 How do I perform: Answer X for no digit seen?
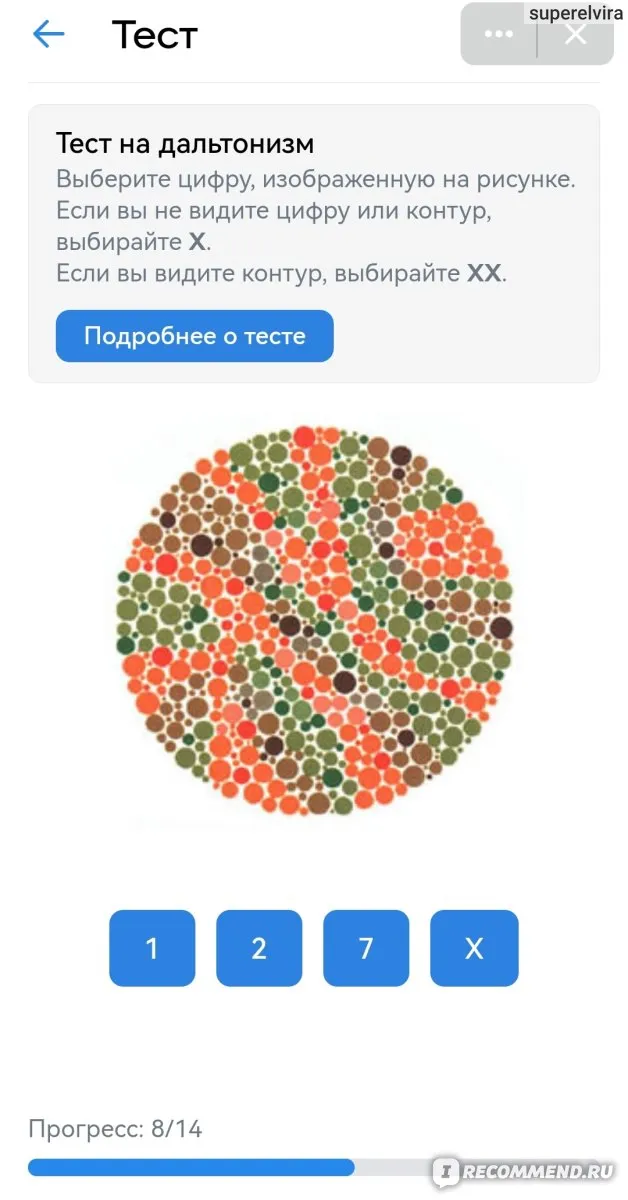[x=474, y=948]
